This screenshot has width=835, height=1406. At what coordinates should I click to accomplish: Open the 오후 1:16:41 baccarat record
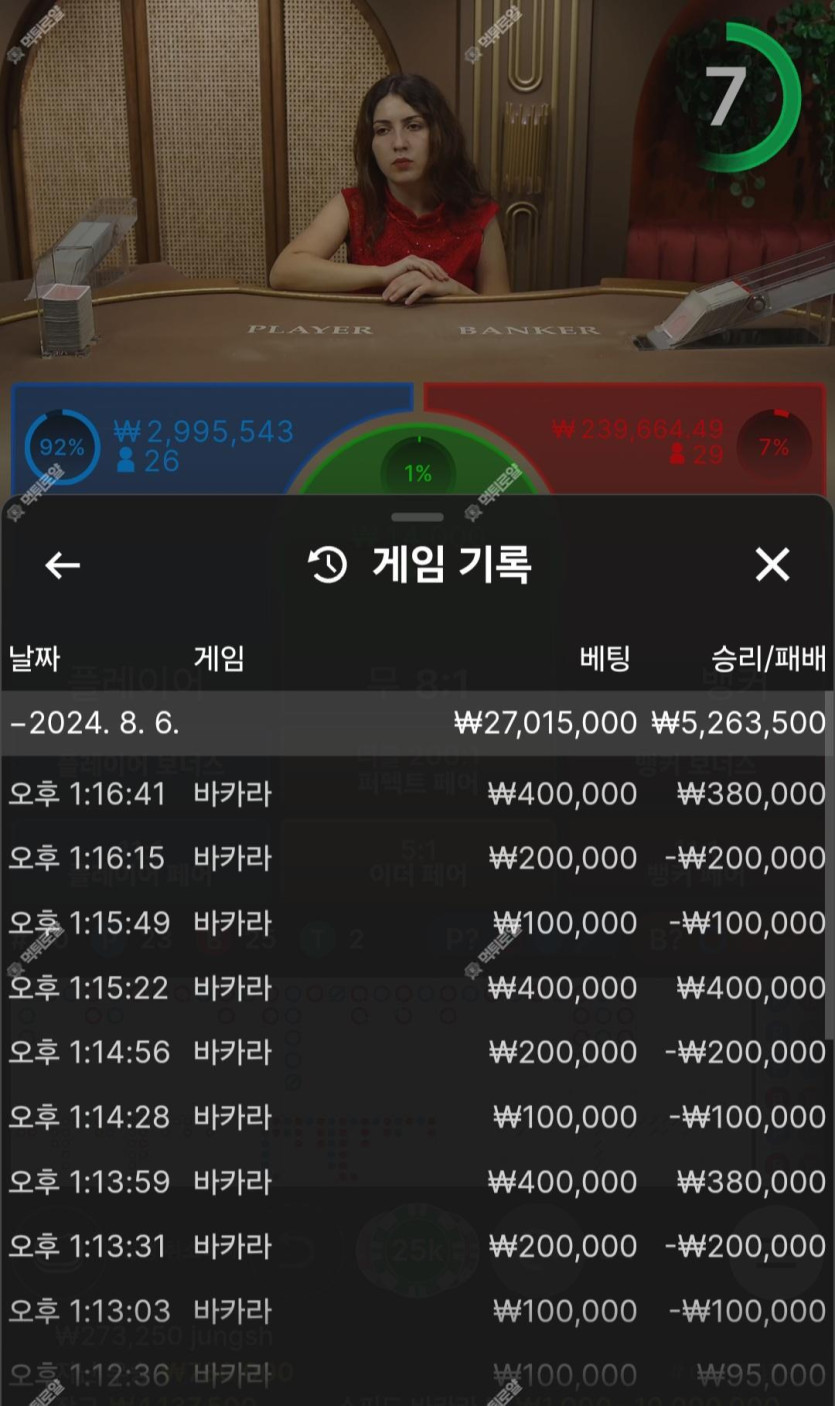pos(417,794)
